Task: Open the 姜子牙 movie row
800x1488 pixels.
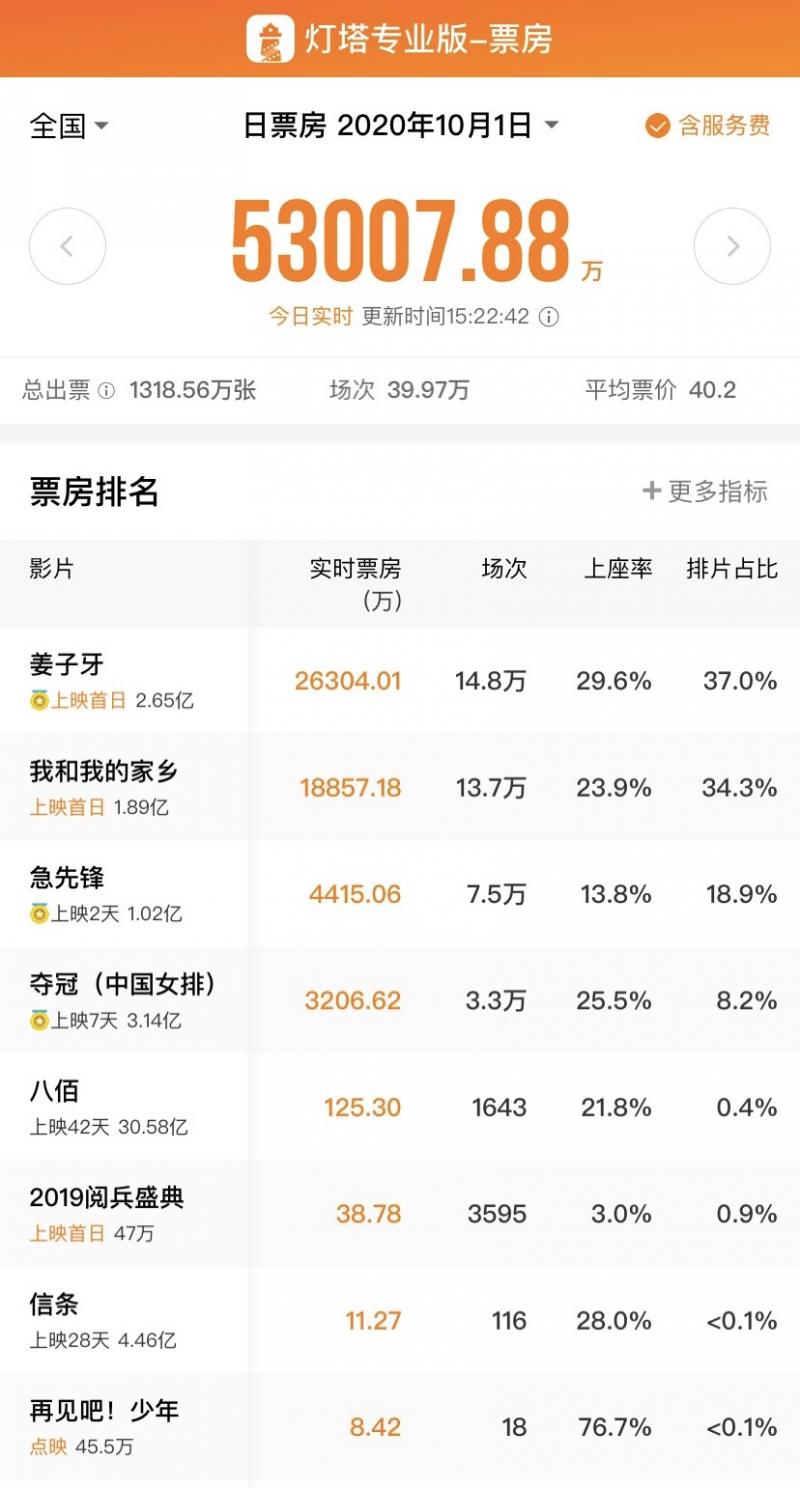Action: coord(400,681)
